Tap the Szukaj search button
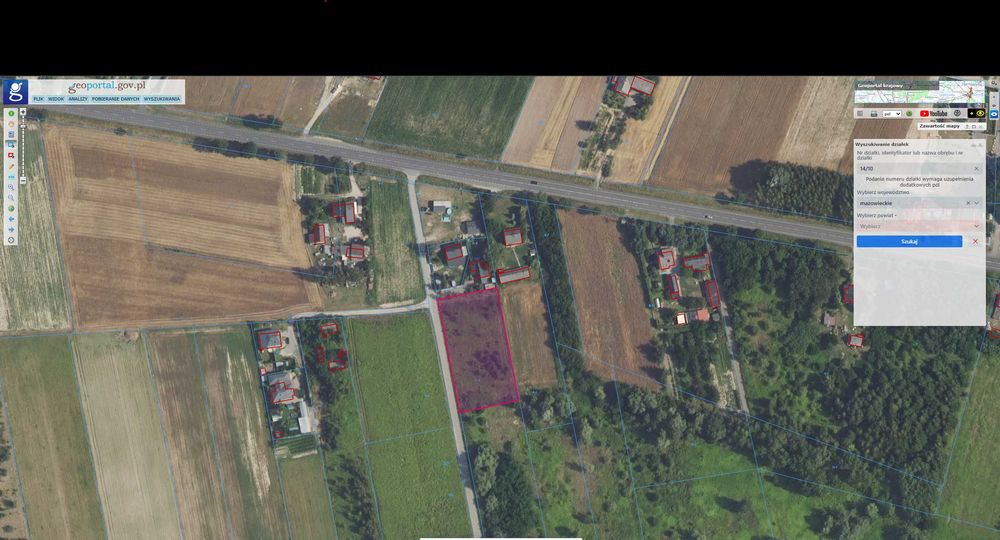Viewport: 1000px width, 540px height. (909, 242)
